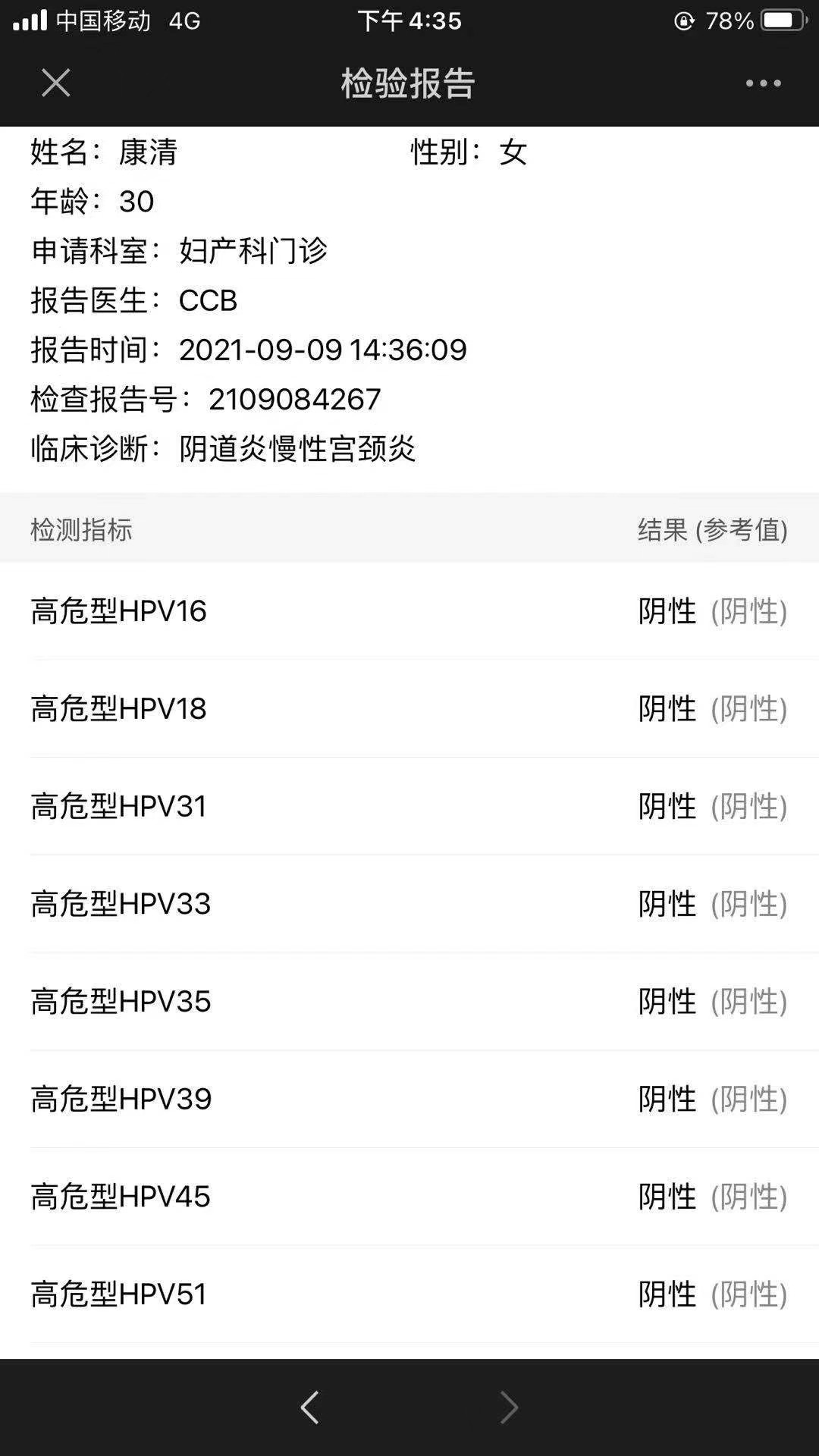Click the battery indicator

click(x=780, y=20)
